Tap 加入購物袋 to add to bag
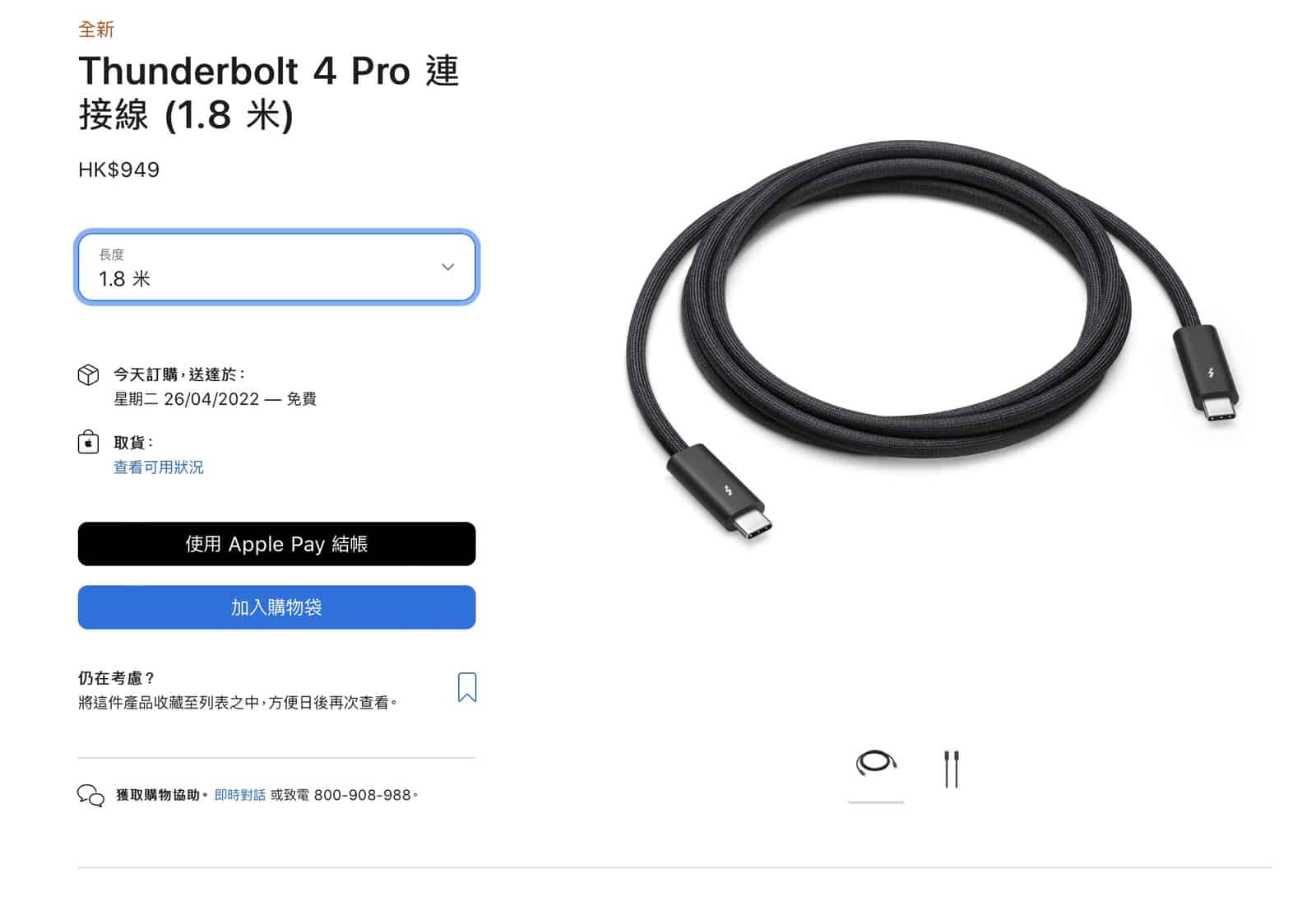Screen dimensions: 1316x911 coord(276,607)
